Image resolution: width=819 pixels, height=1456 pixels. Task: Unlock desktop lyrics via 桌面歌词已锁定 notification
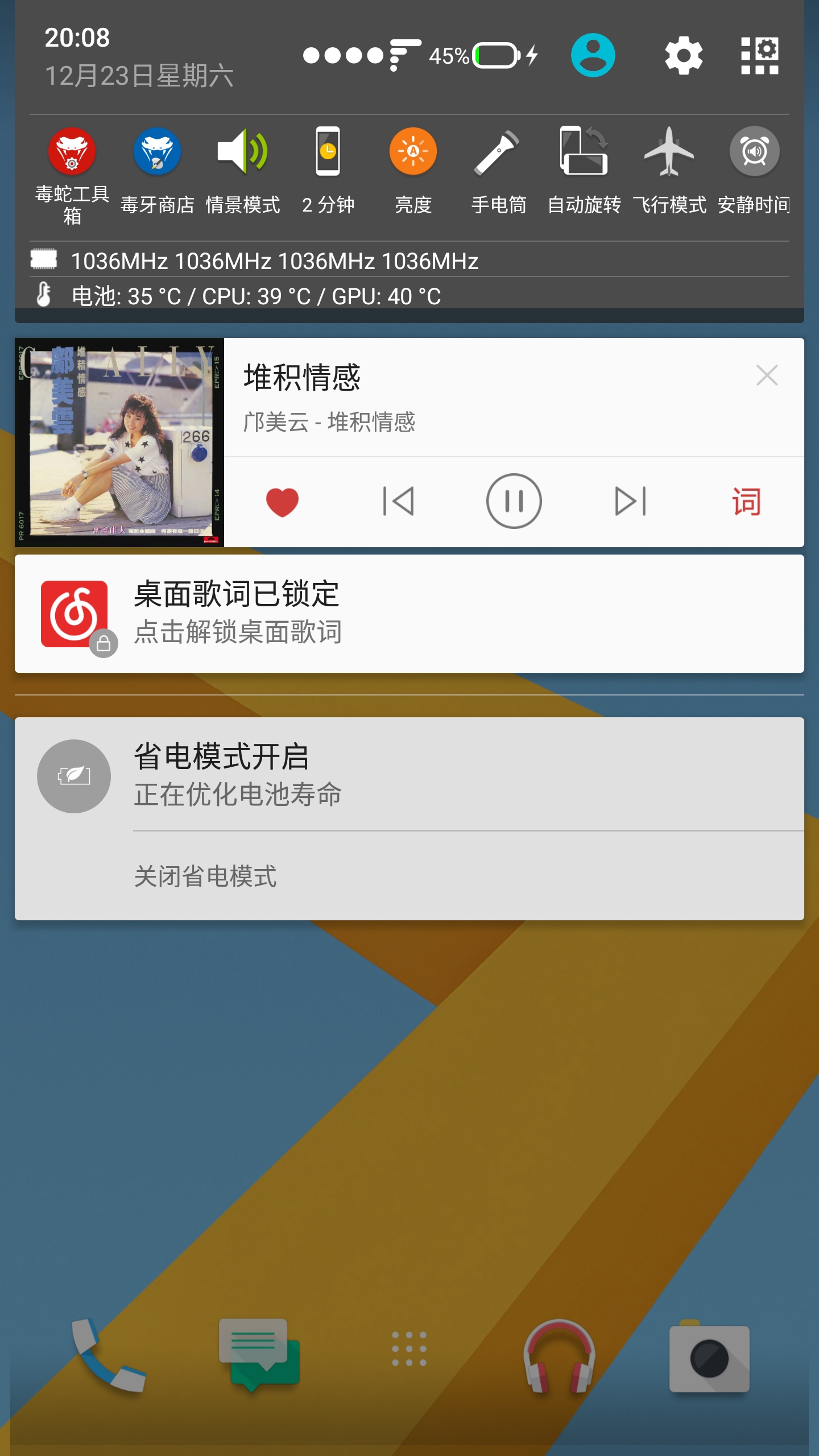pos(409,614)
